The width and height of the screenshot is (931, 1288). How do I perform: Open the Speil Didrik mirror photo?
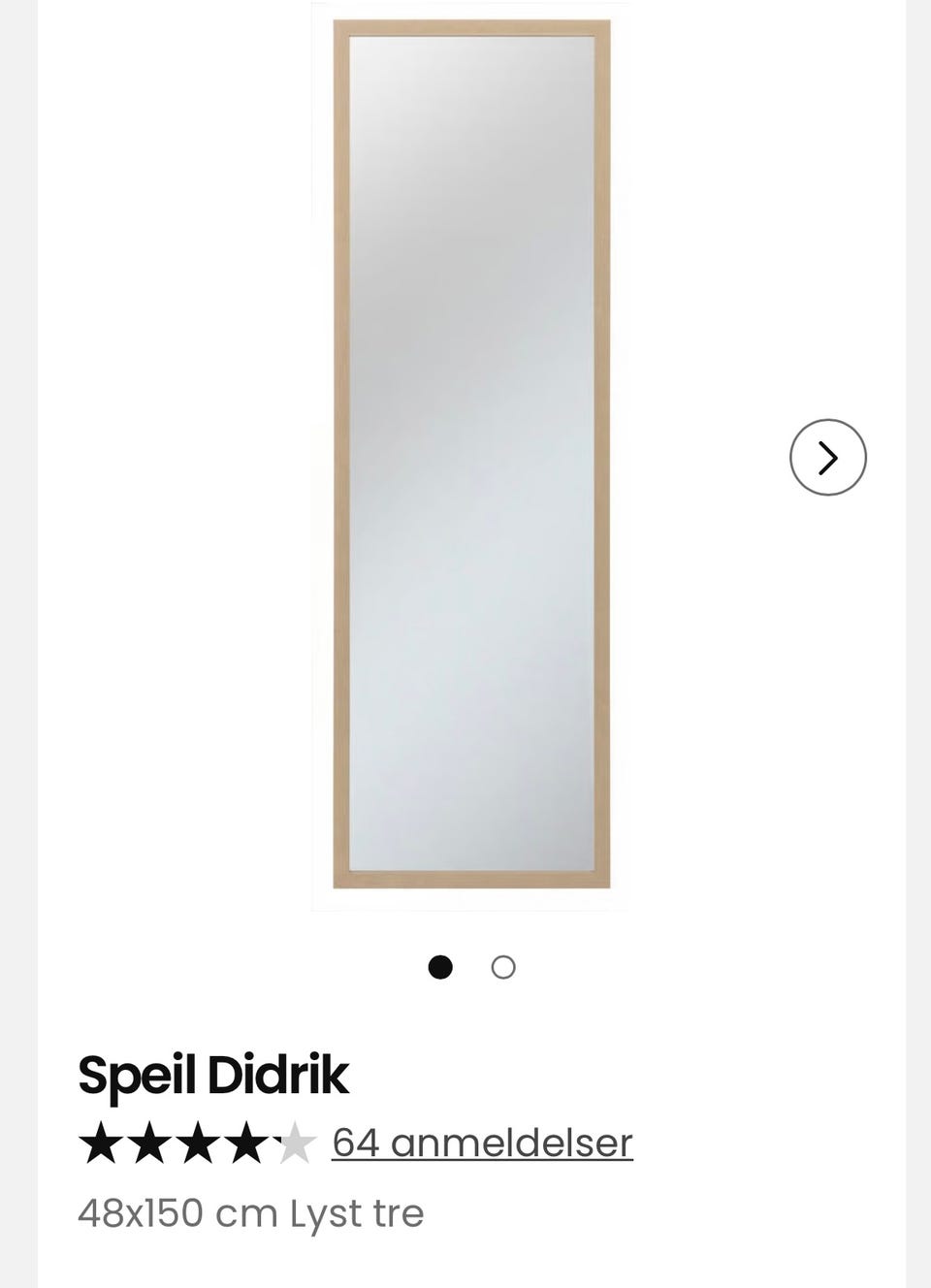[x=471, y=454]
